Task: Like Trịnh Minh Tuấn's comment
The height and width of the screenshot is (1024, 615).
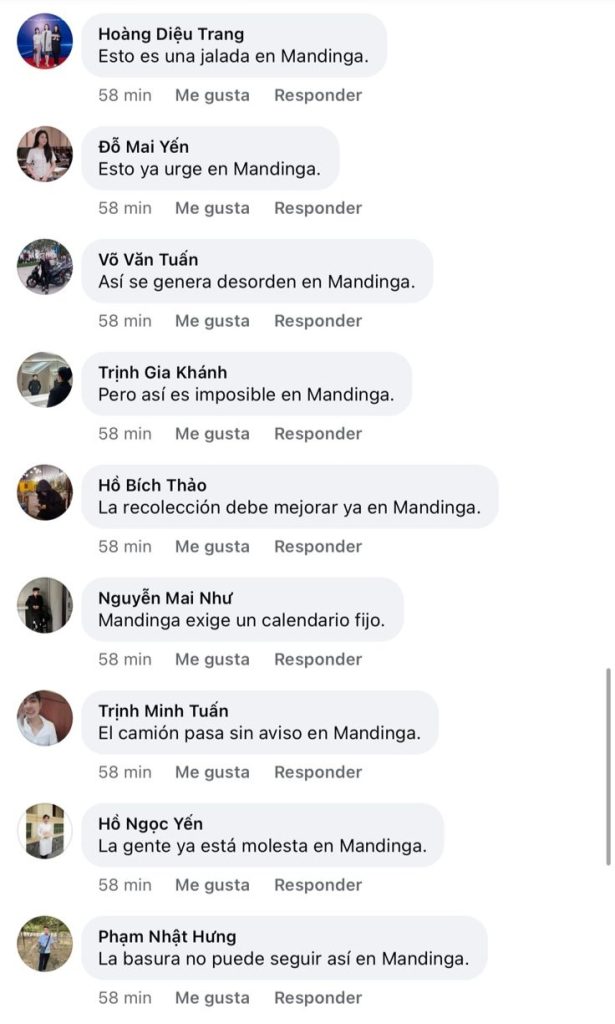Action: [x=212, y=772]
